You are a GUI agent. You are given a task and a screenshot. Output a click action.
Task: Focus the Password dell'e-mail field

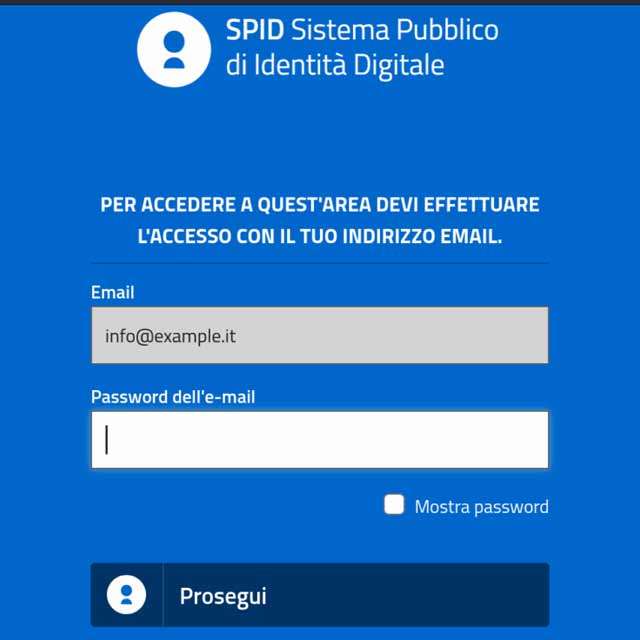(x=319, y=440)
